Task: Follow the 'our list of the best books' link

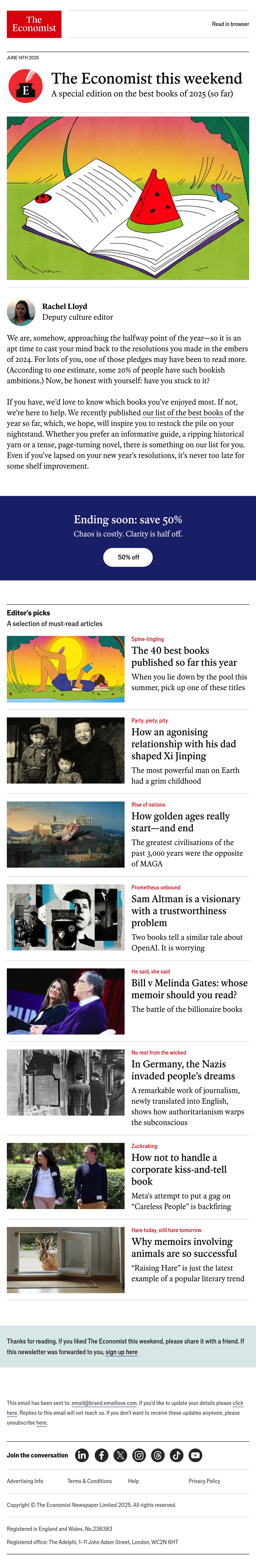Action: [182, 413]
